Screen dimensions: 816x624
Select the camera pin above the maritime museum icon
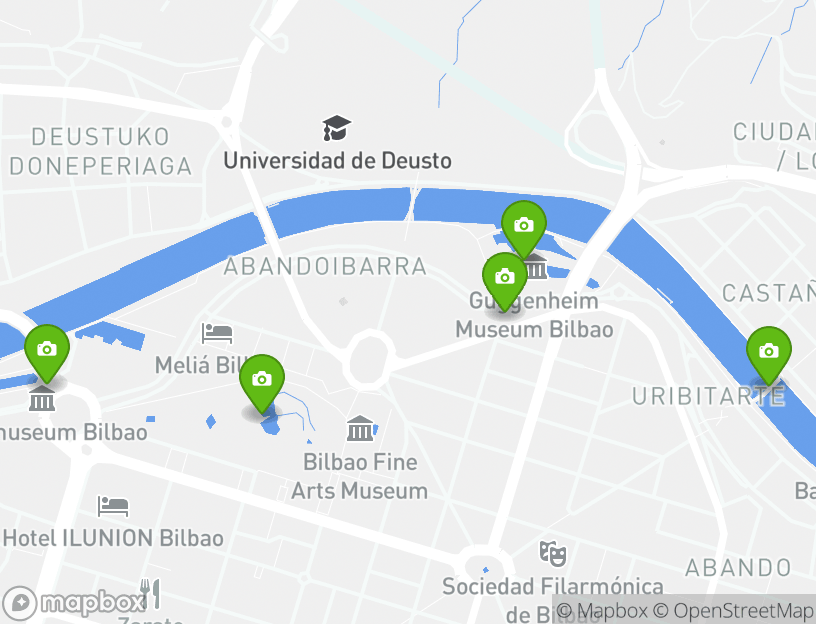pyautogui.click(x=46, y=350)
